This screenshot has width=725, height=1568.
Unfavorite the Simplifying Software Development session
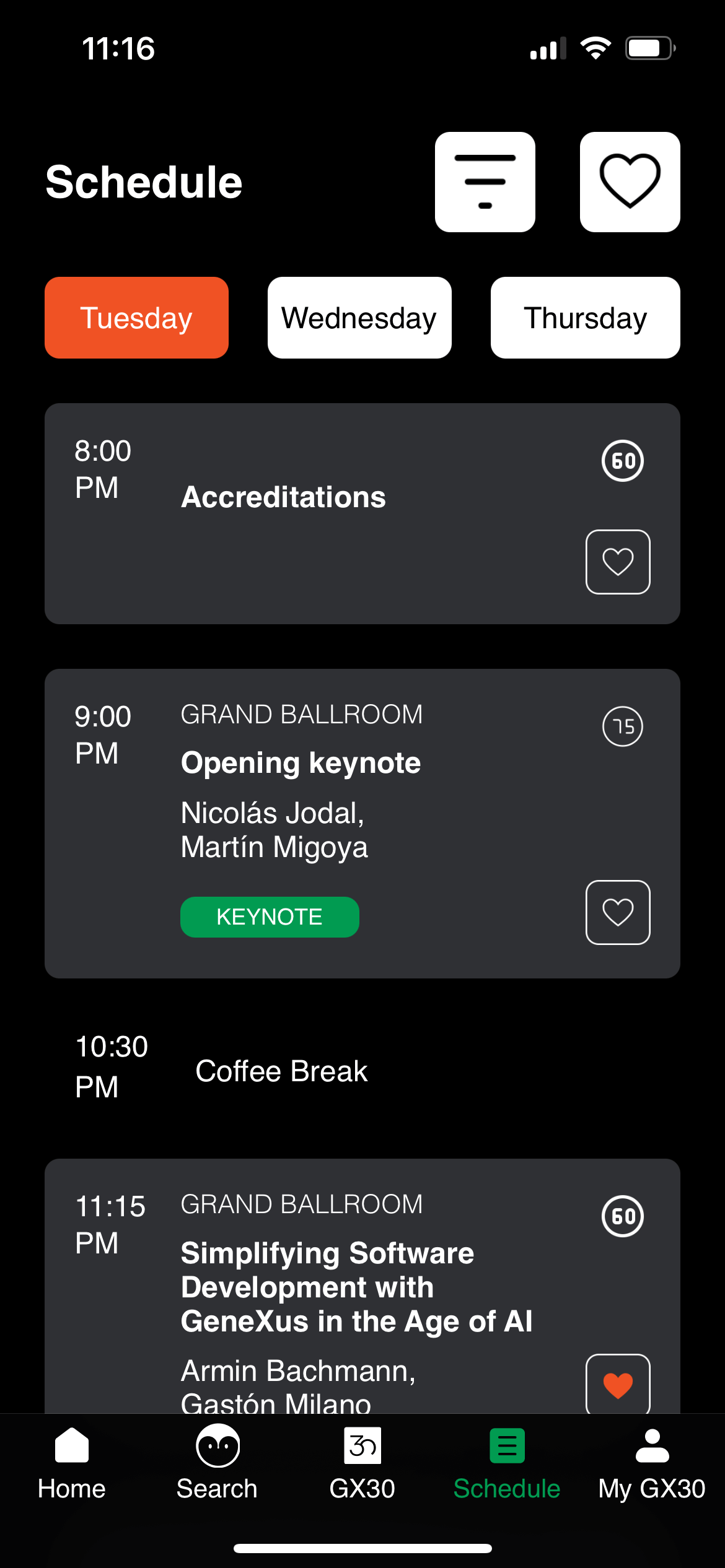coord(618,1385)
